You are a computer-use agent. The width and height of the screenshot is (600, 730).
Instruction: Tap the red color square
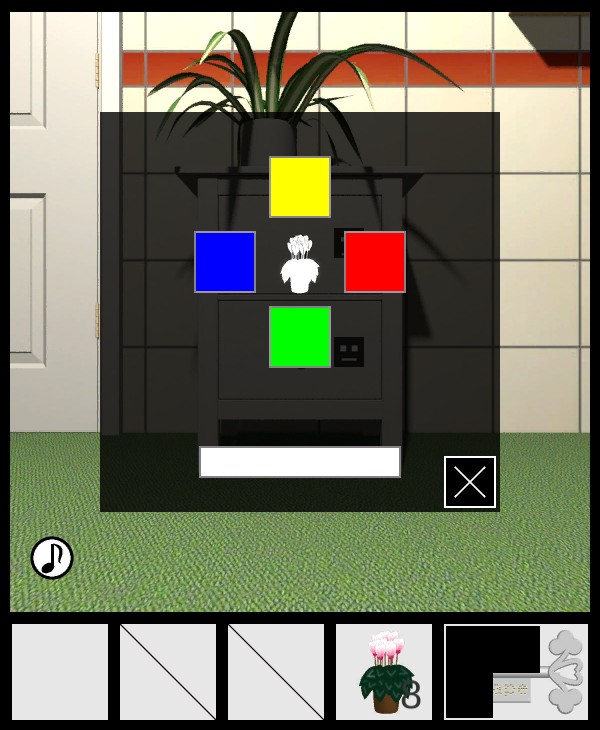(x=375, y=262)
